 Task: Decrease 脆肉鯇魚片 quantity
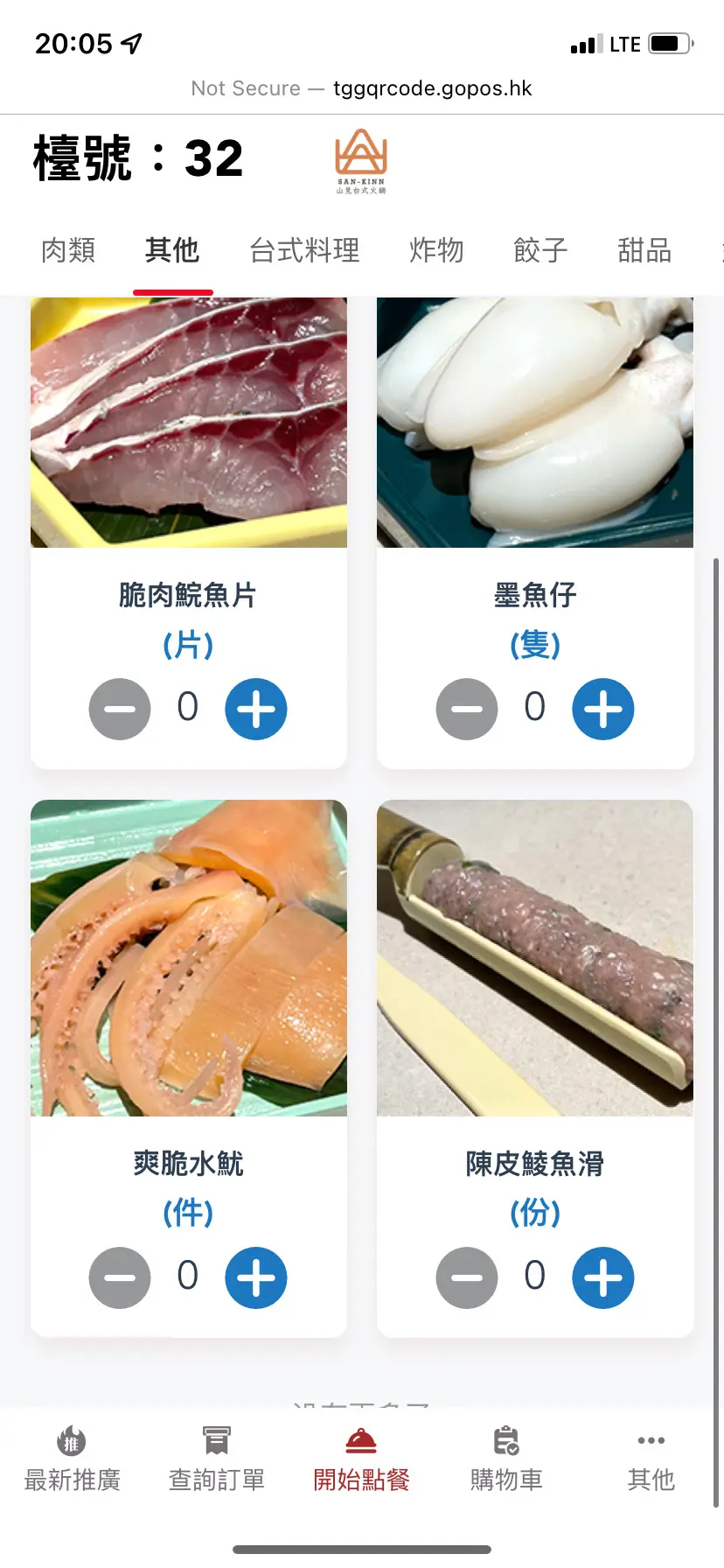pos(120,709)
